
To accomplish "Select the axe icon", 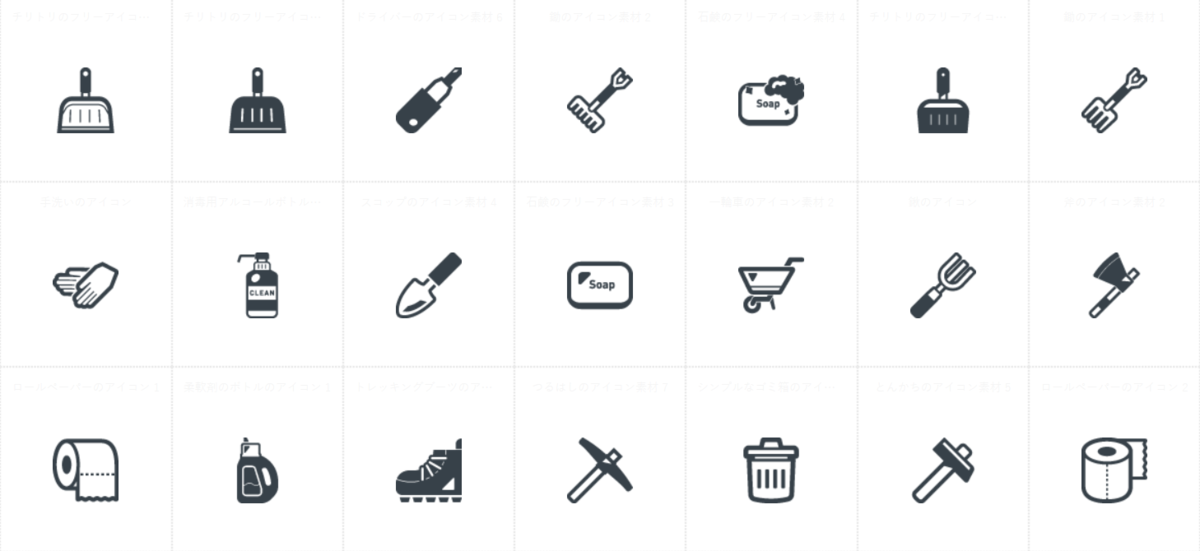I will tap(1113, 285).
